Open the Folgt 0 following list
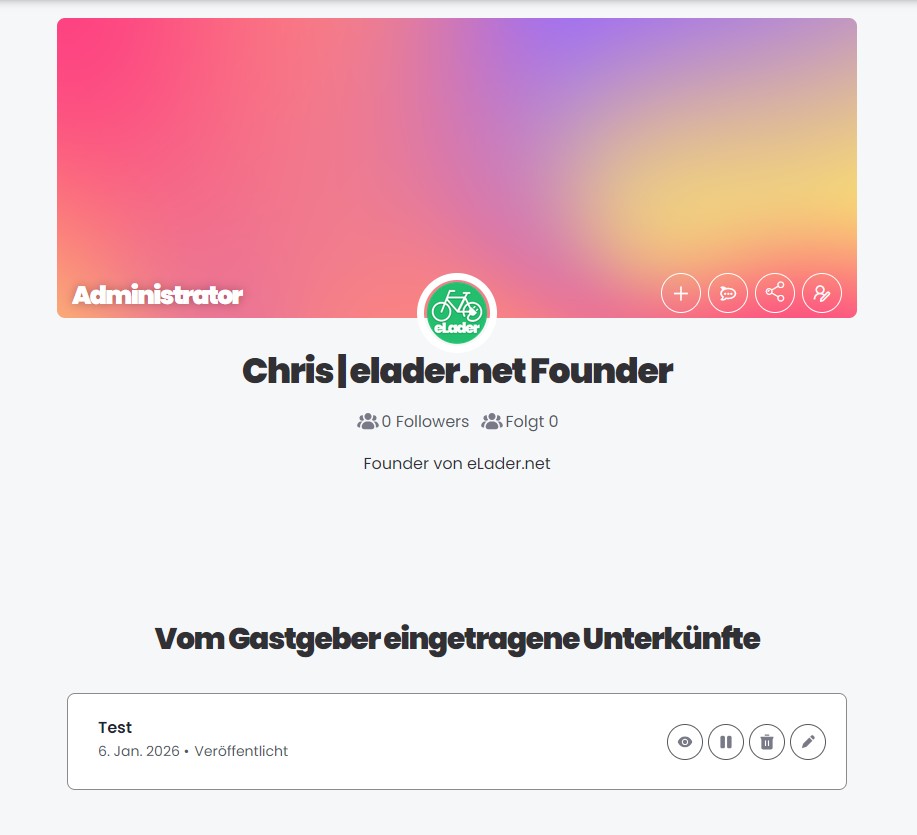Screen dimensions: 917x835 click(x=520, y=422)
